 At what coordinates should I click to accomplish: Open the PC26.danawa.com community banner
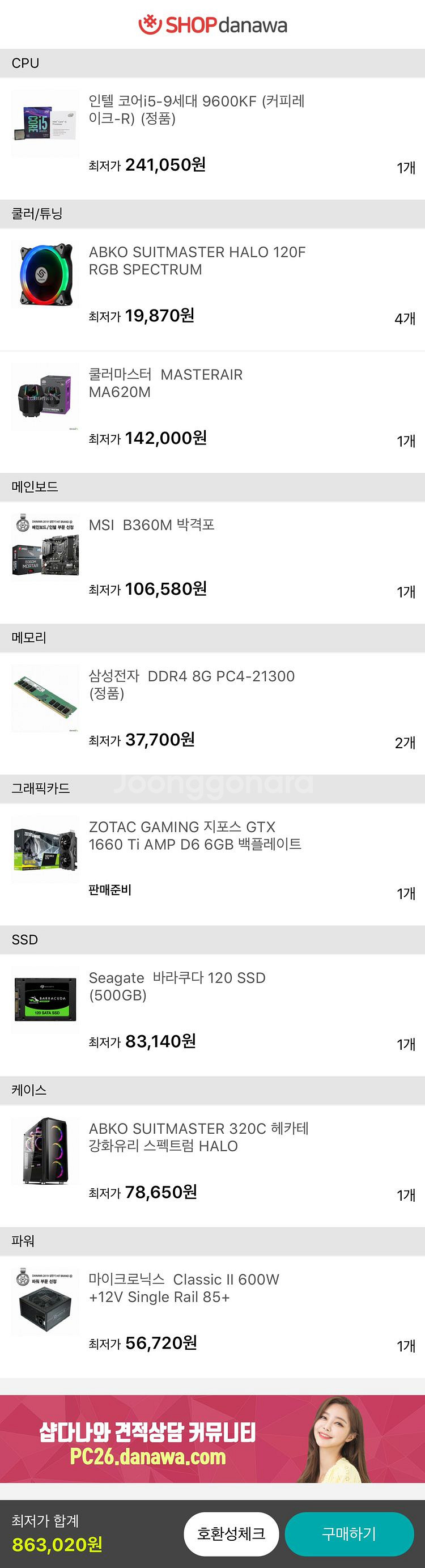point(212,1443)
